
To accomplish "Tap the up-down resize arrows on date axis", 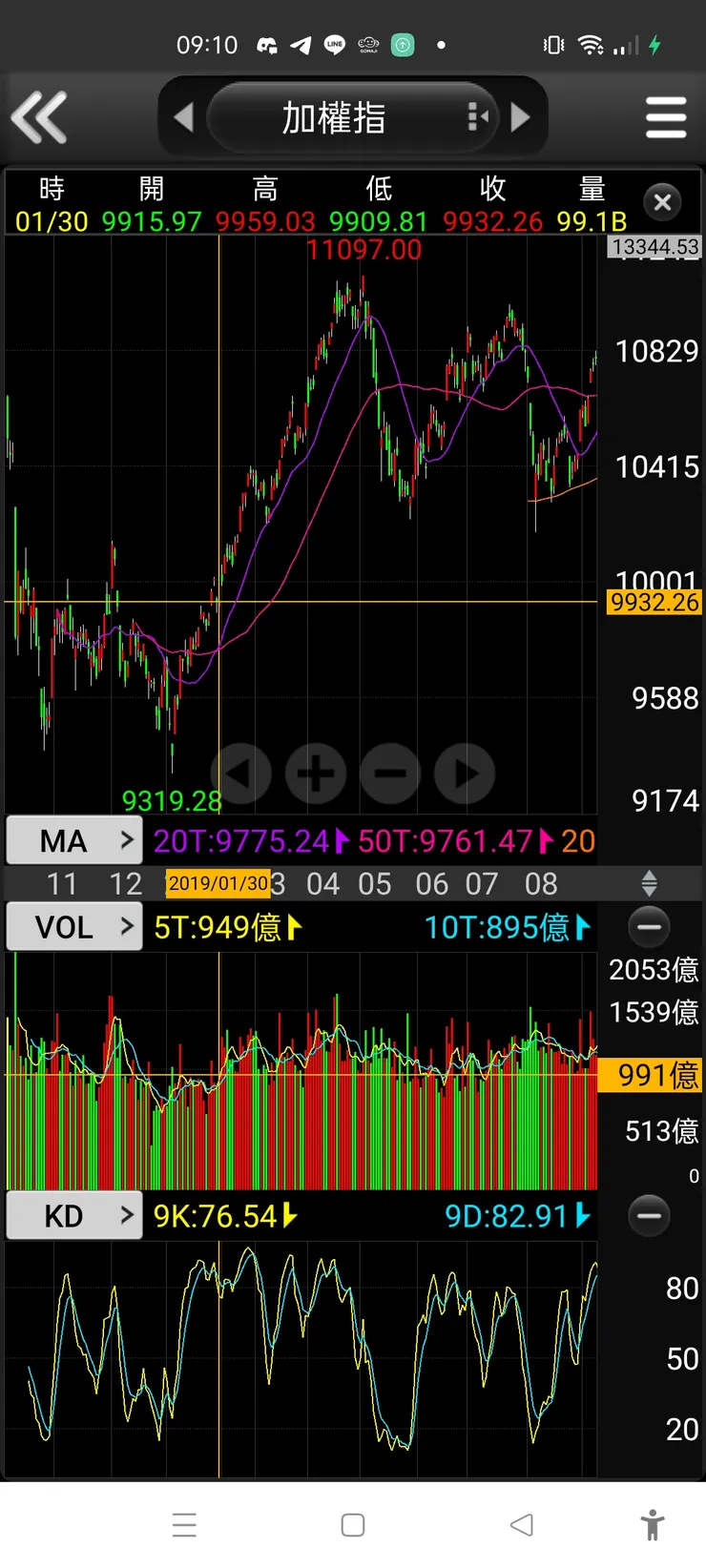I will (649, 883).
